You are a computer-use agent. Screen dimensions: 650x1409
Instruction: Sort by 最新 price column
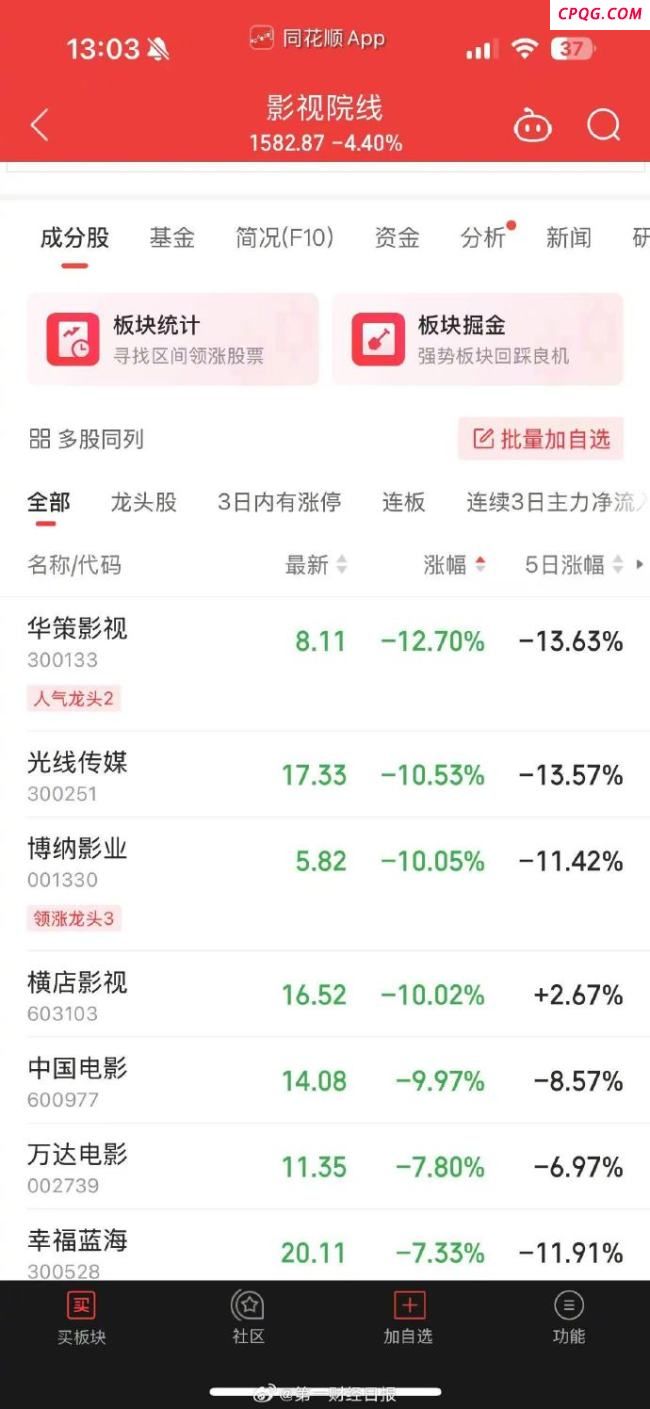315,565
